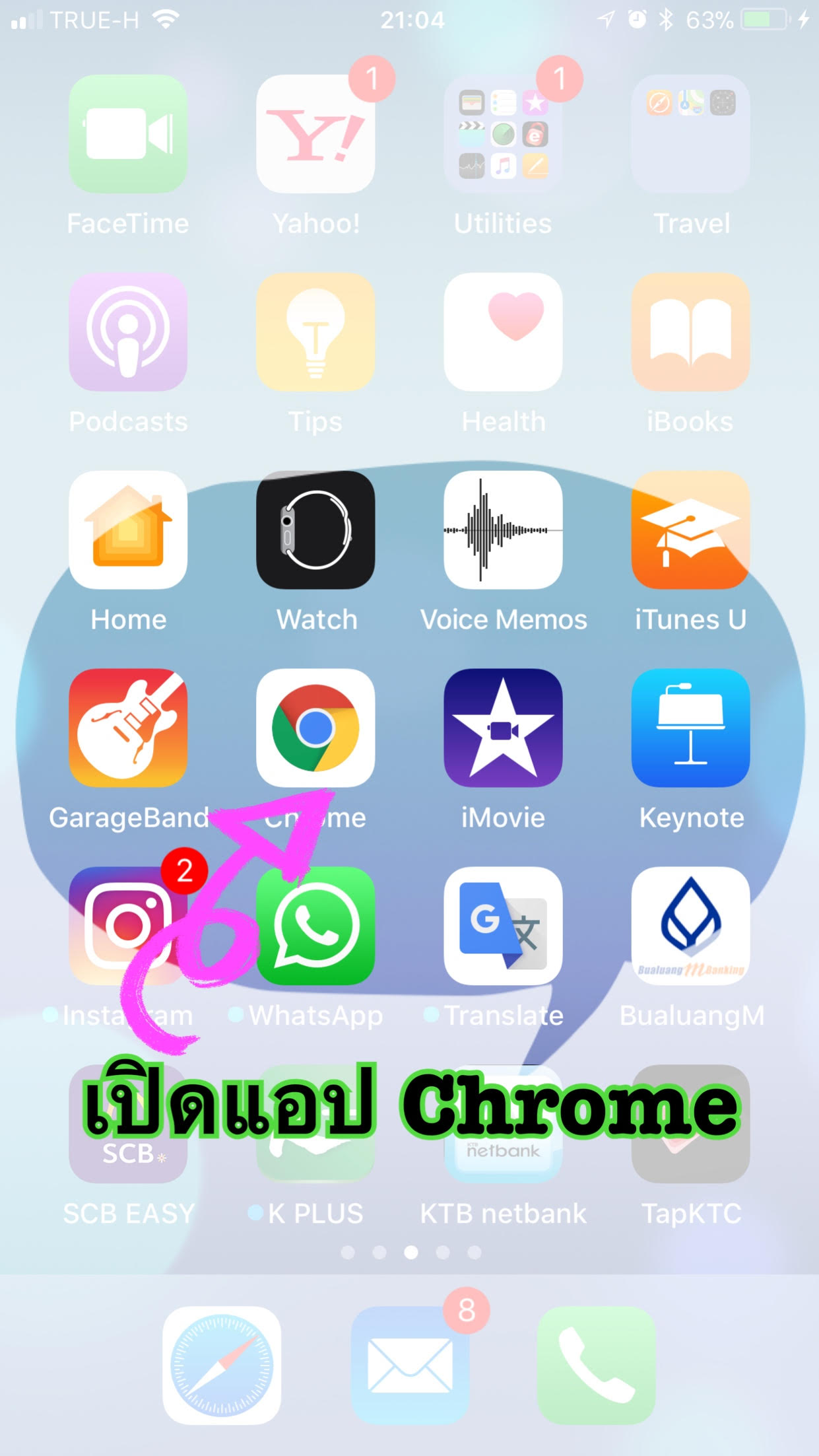Launch the Podcasts app

coord(128,332)
